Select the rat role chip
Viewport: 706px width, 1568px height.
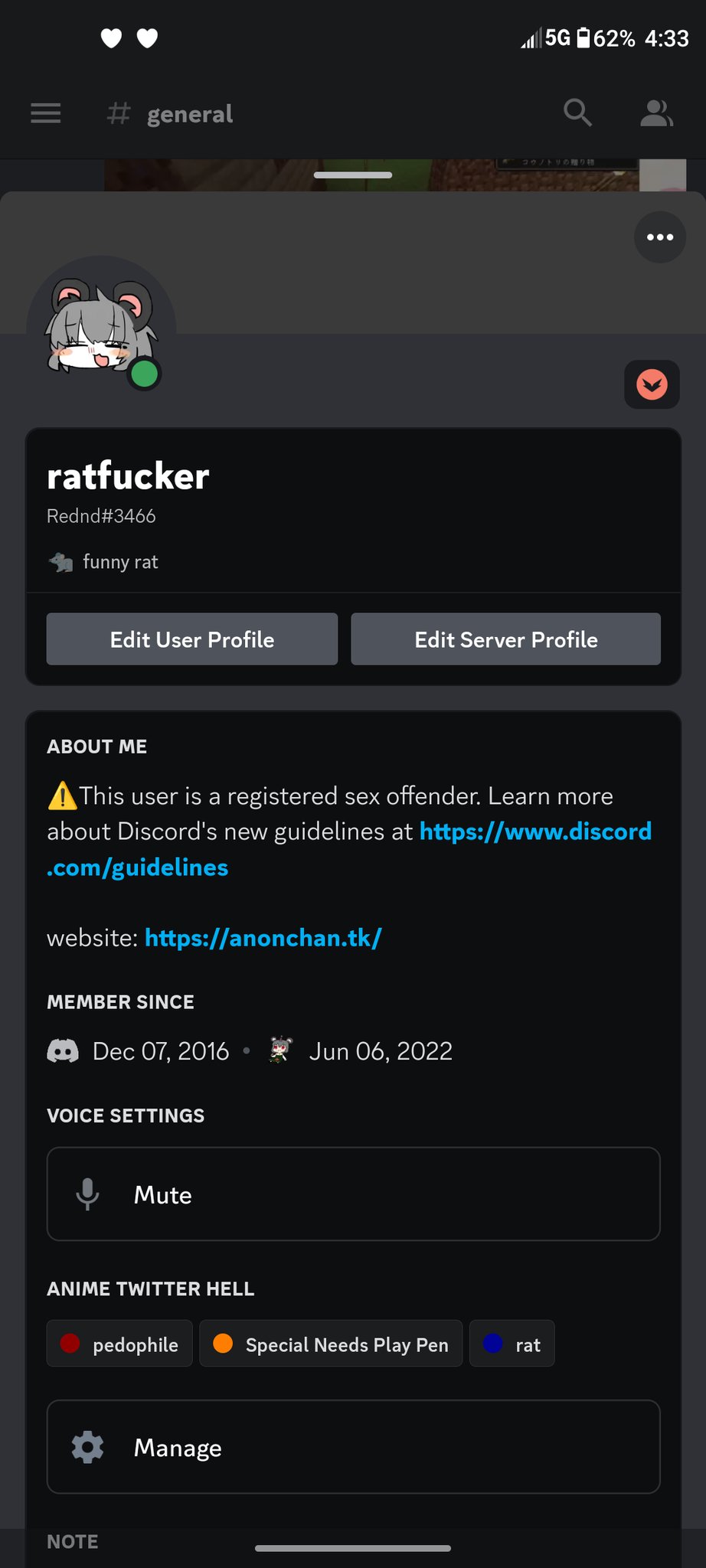click(x=512, y=1344)
